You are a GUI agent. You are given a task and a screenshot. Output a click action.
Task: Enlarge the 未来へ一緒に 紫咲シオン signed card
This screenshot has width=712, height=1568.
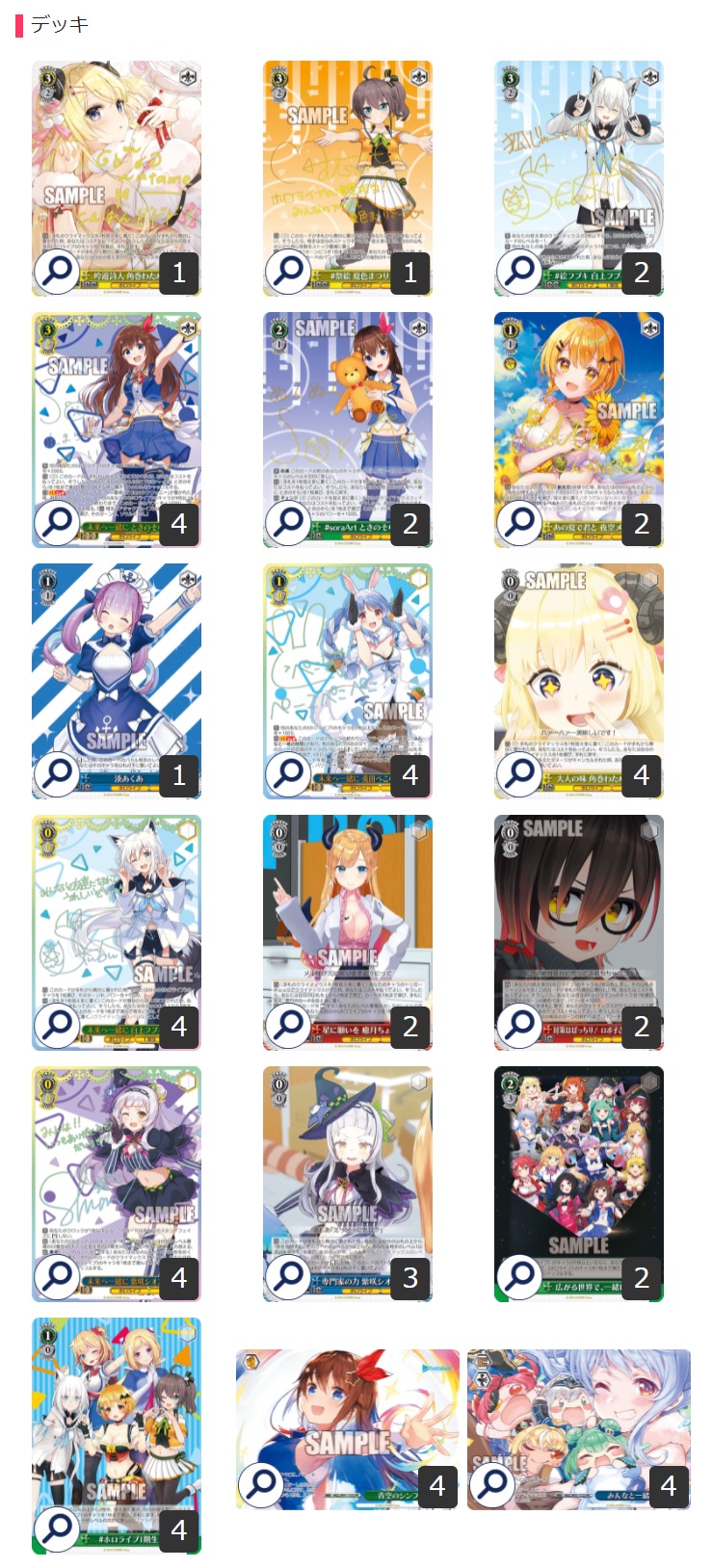coord(57,1278)
